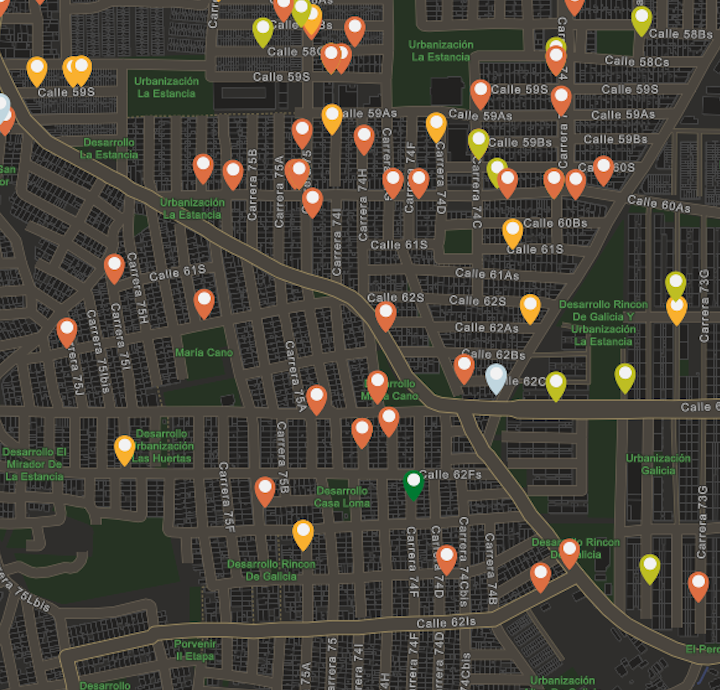Viewport: 720px width, 690px height.
Task: Select the dark green pin by Calle 62Fs
Action: pyautogui.click(x=414, y=484)
